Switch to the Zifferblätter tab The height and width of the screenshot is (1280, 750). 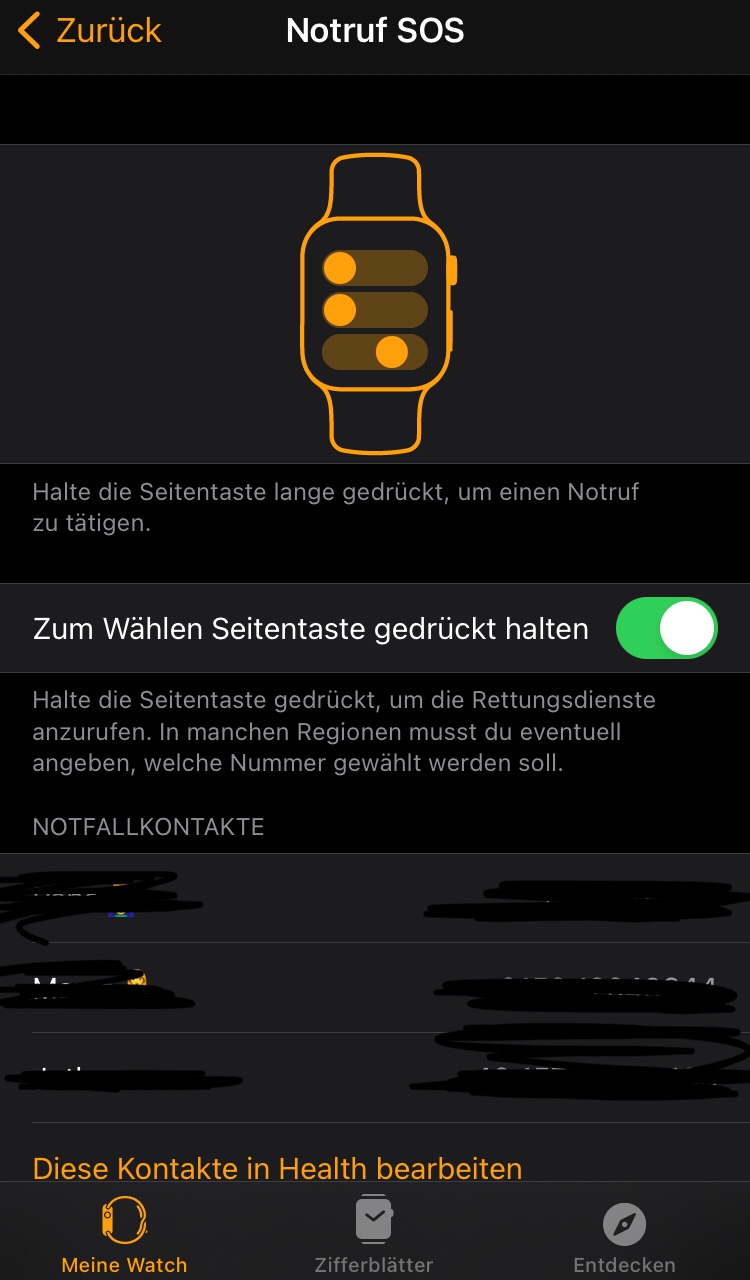pos(374,1236)
